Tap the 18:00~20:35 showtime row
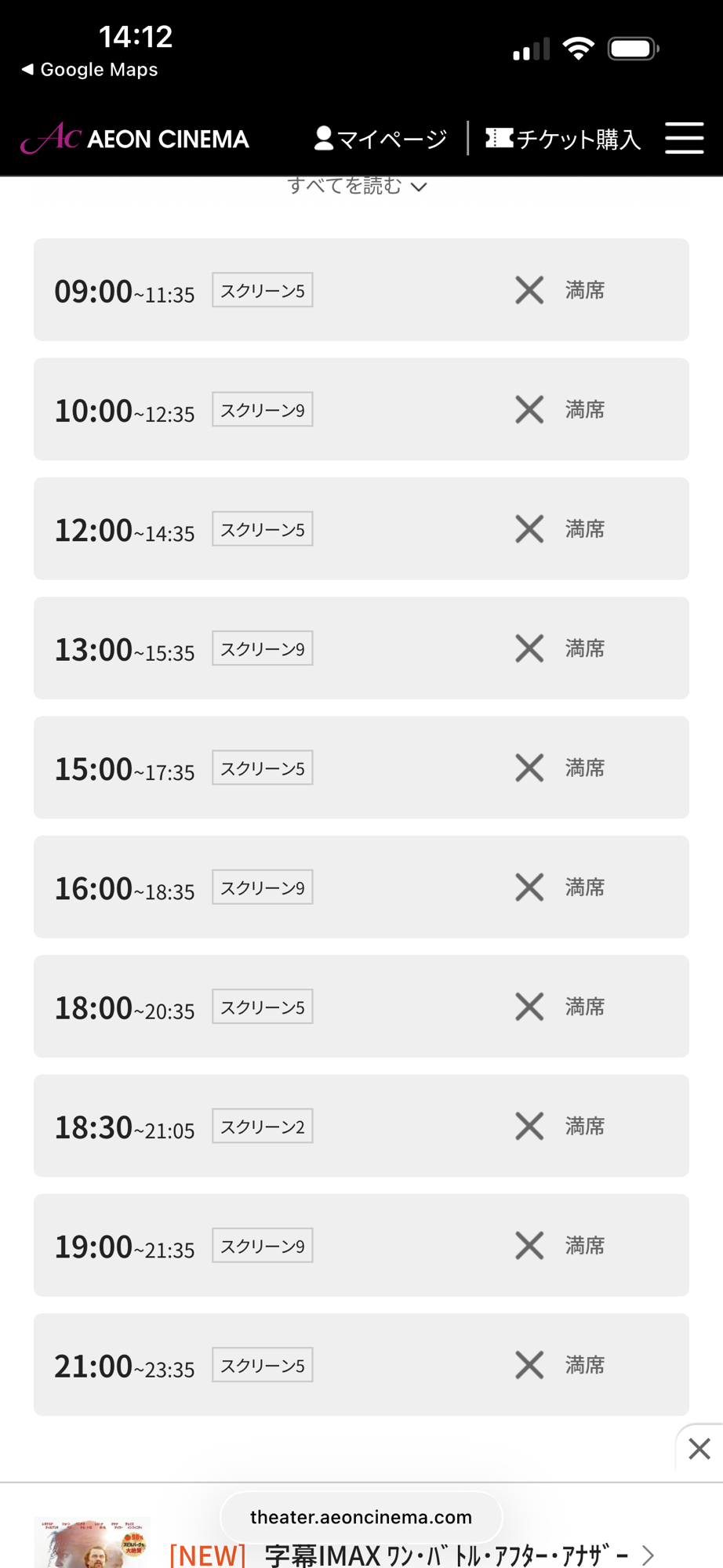The image size is (723, 1568). pyautogui.click(x=361, y=1007)
